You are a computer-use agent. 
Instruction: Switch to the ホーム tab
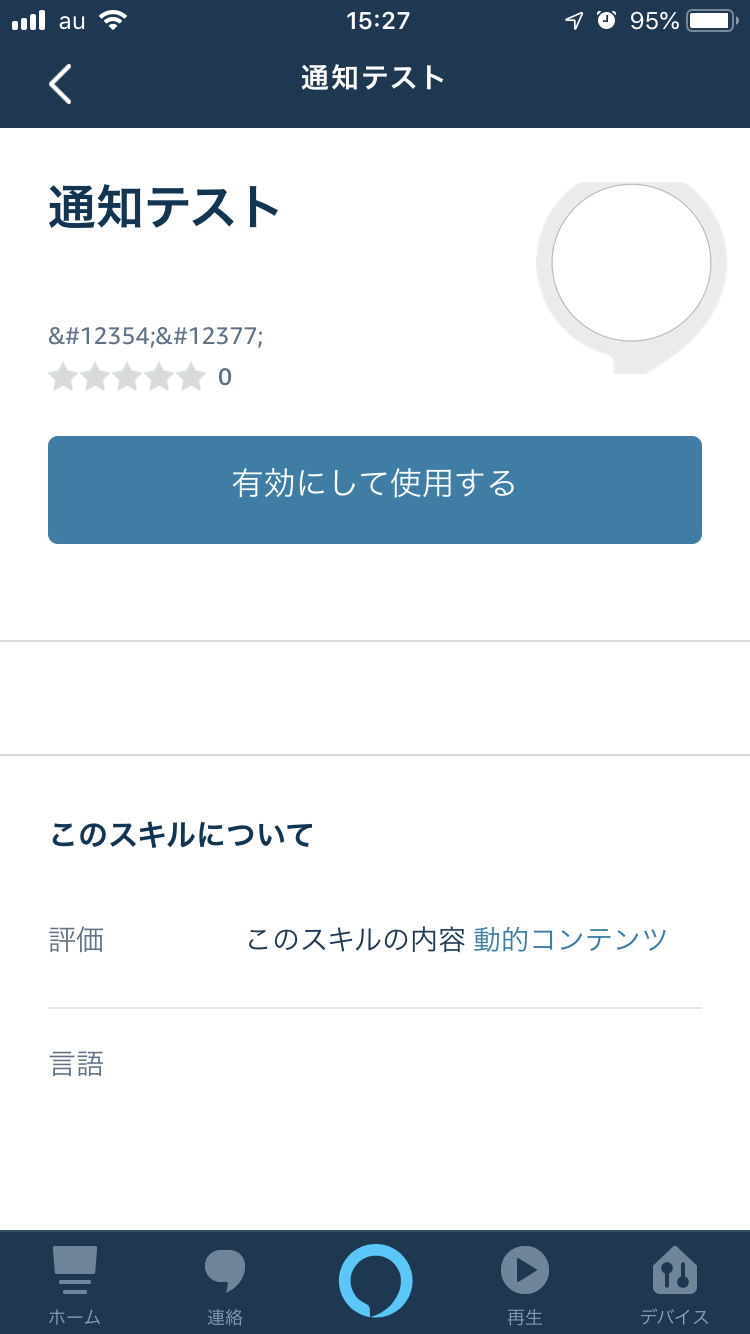75,1285
